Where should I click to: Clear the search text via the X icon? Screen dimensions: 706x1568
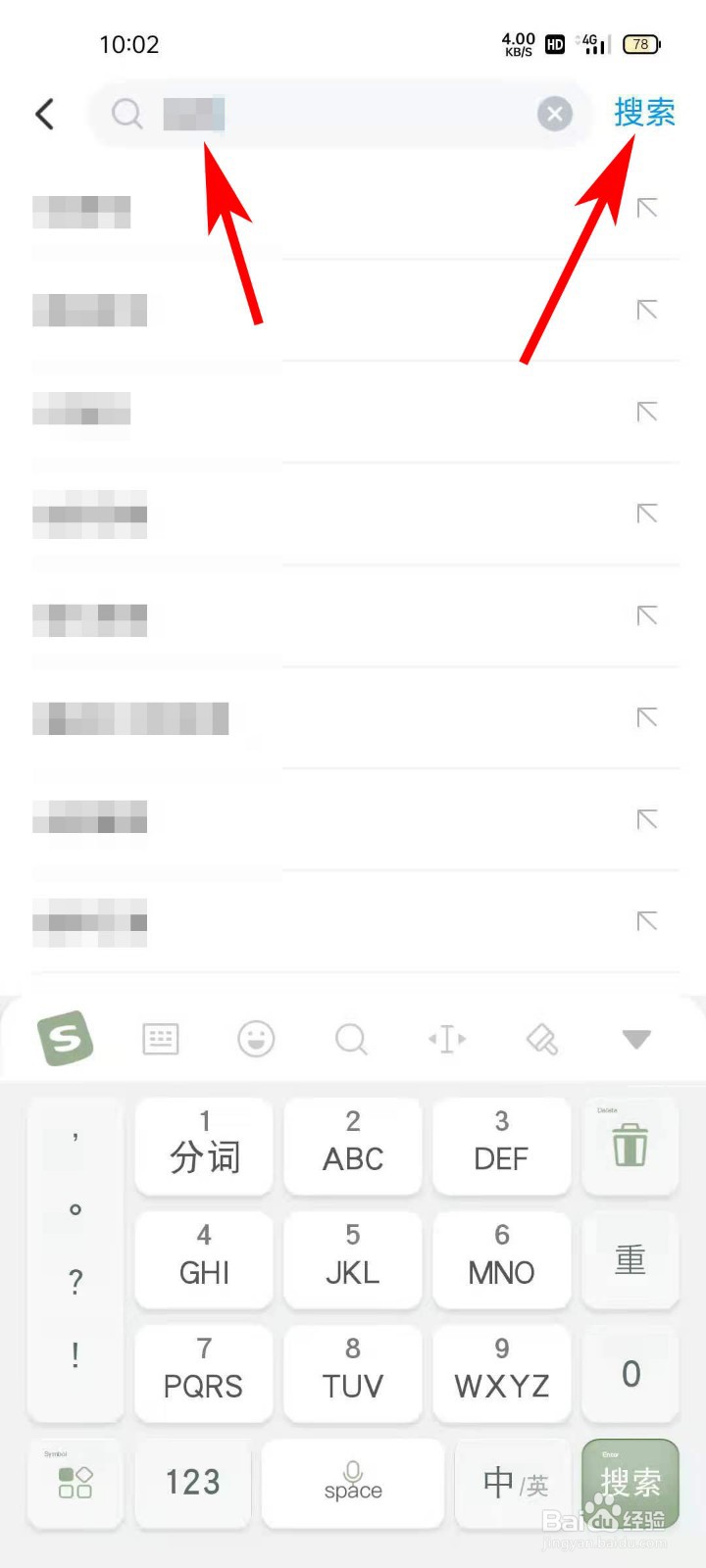555,114
